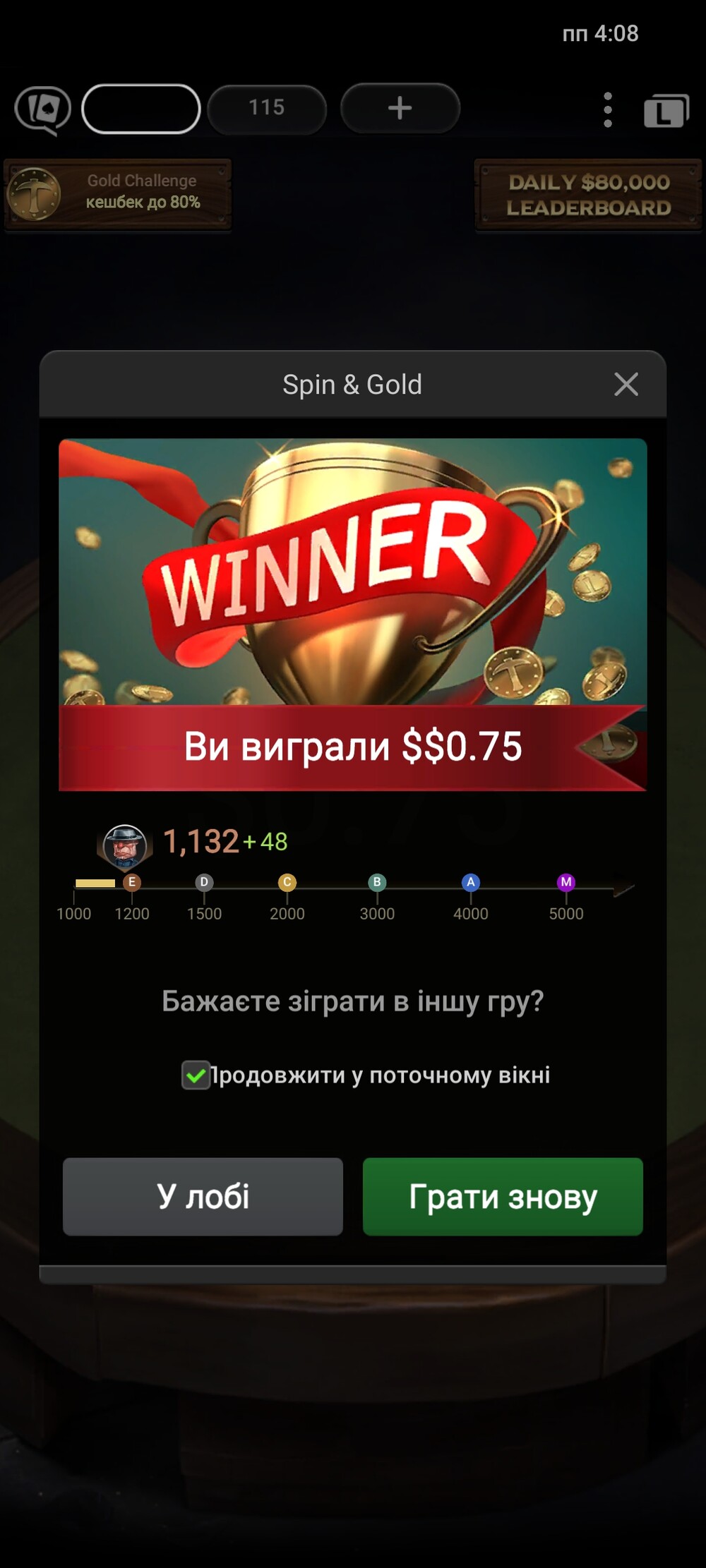Switch to the table labeled 115

click(x=267, y=108)
